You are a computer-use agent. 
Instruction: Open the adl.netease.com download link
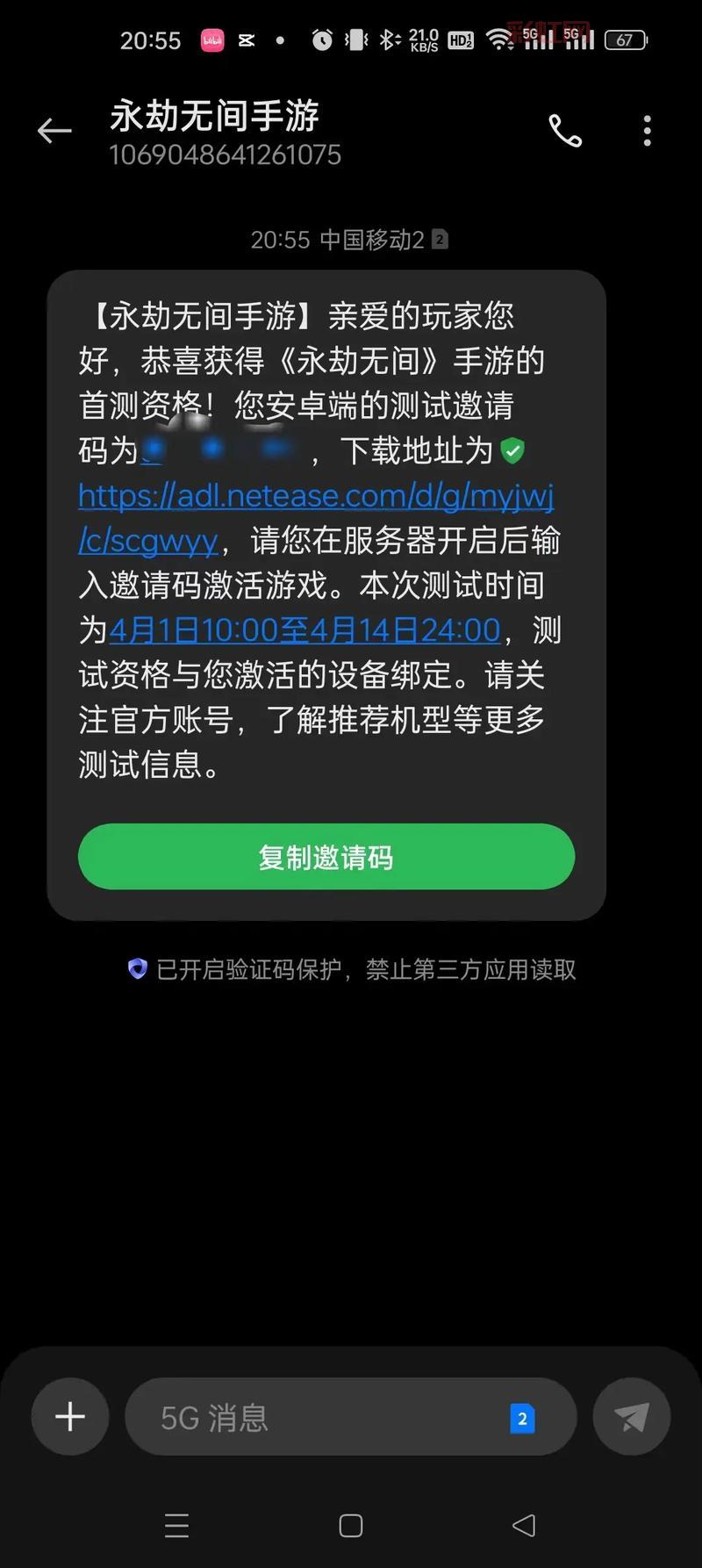314,496
